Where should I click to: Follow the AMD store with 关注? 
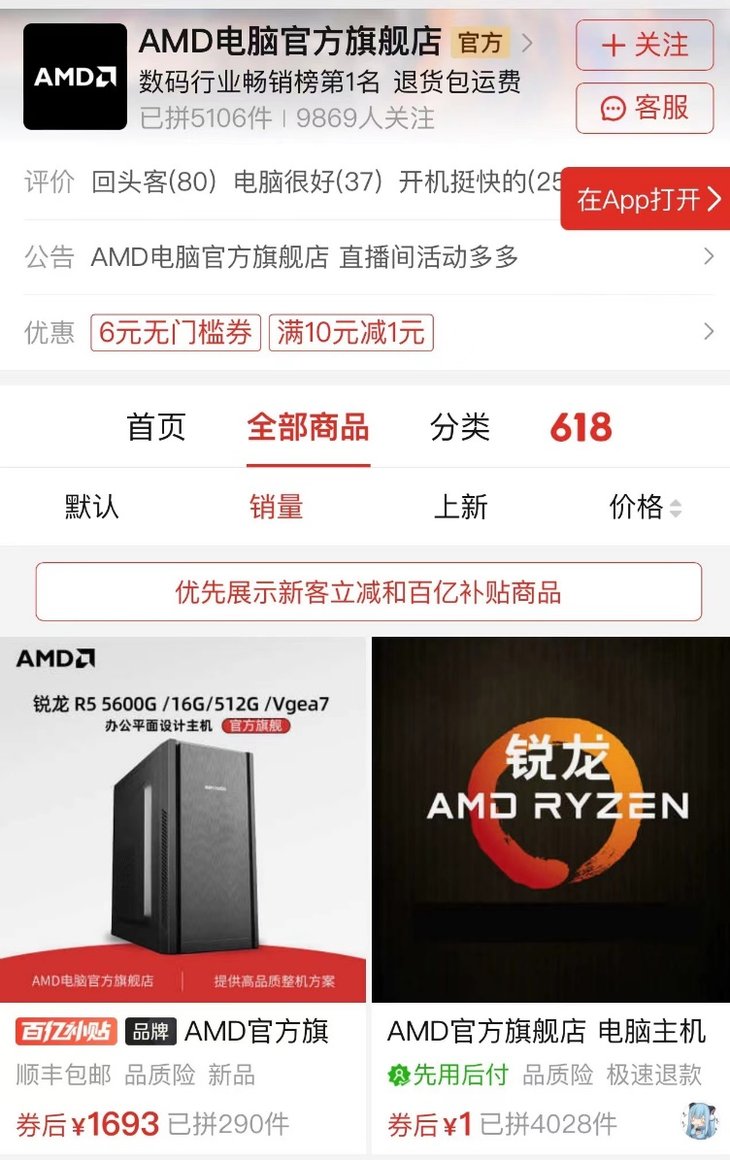pyautogui.click(x=644, y=45)
